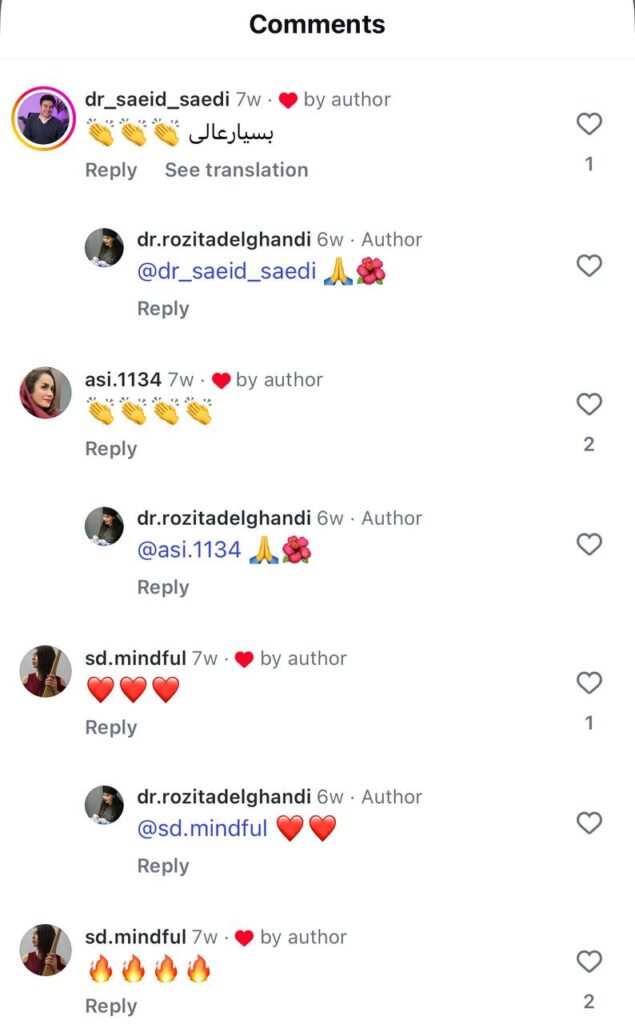Reply to asi.1134's comment
Image resolution: width=635 pixels, height=1024 pixels.
(x=111, y=449)
